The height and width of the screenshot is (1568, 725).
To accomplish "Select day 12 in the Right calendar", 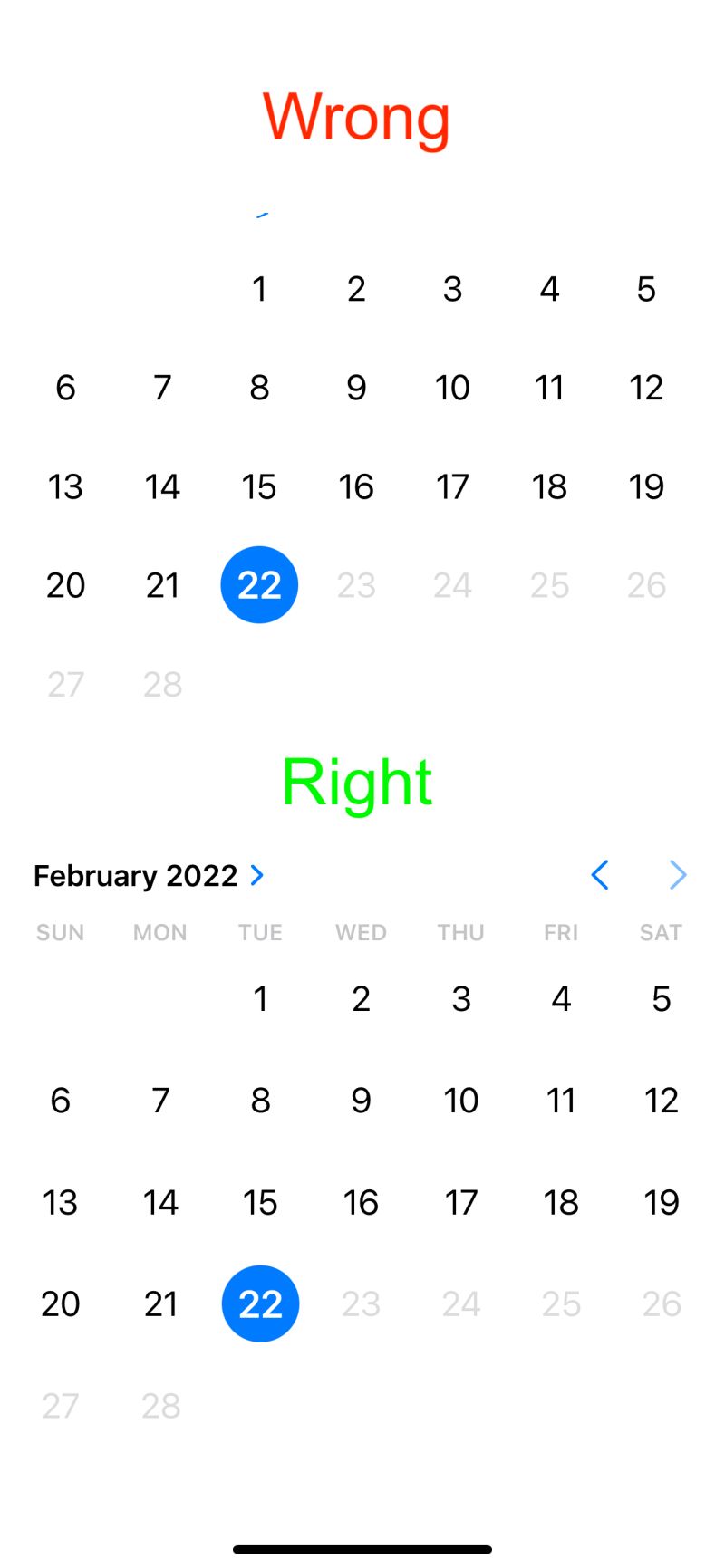I will (662, 1100).
